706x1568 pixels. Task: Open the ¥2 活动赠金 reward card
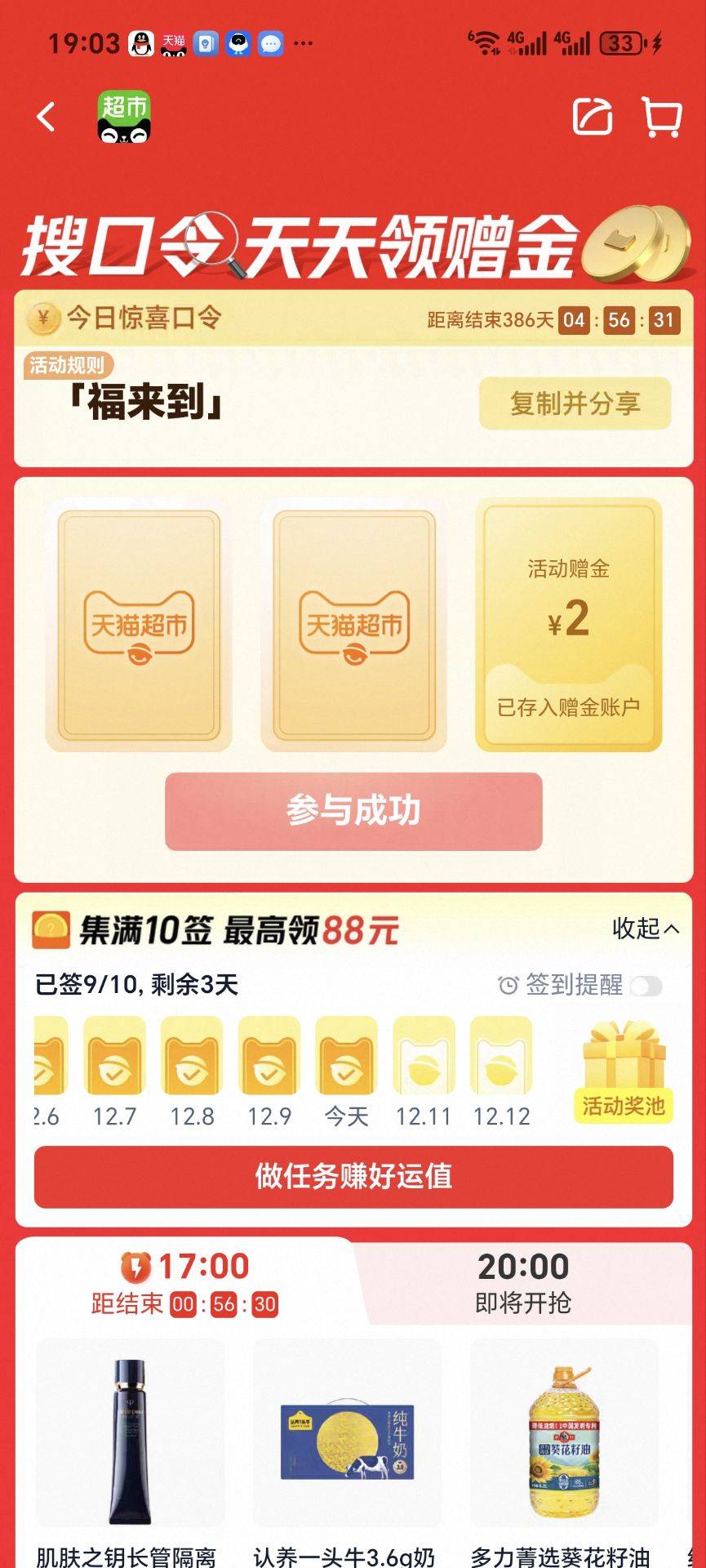coord(568,625)
